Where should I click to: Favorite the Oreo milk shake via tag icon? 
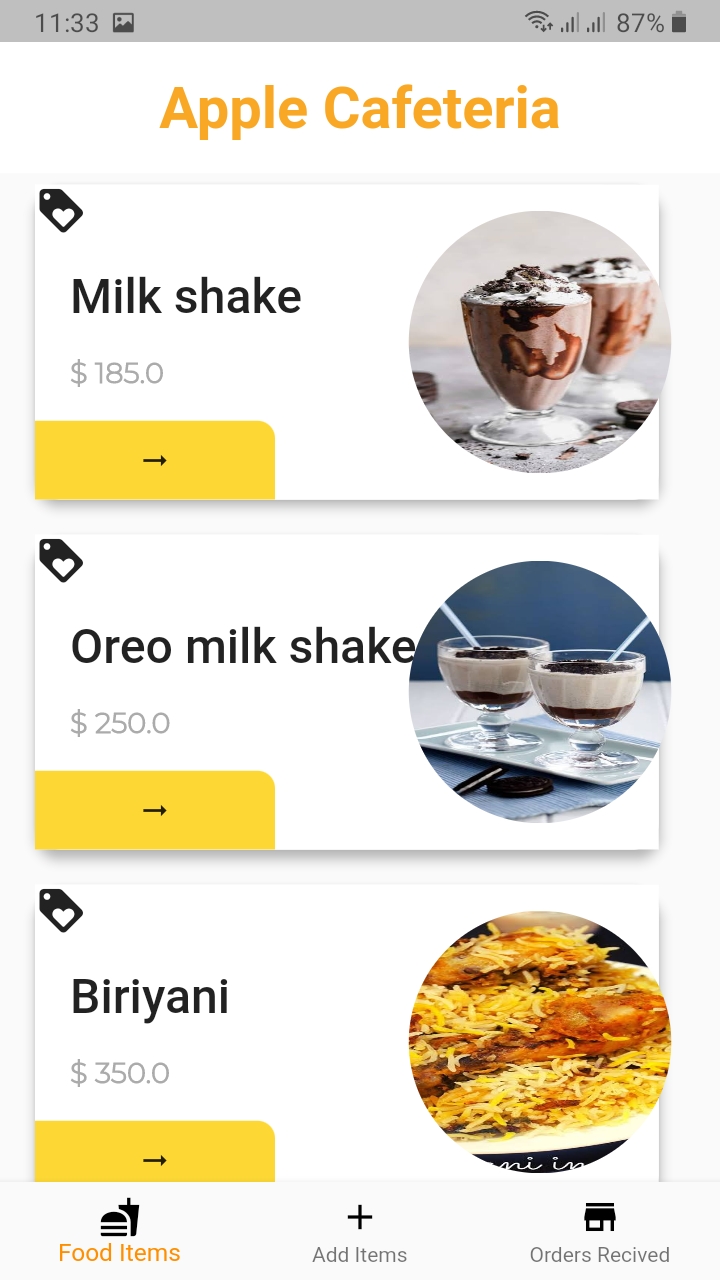(x=60, y=560)
